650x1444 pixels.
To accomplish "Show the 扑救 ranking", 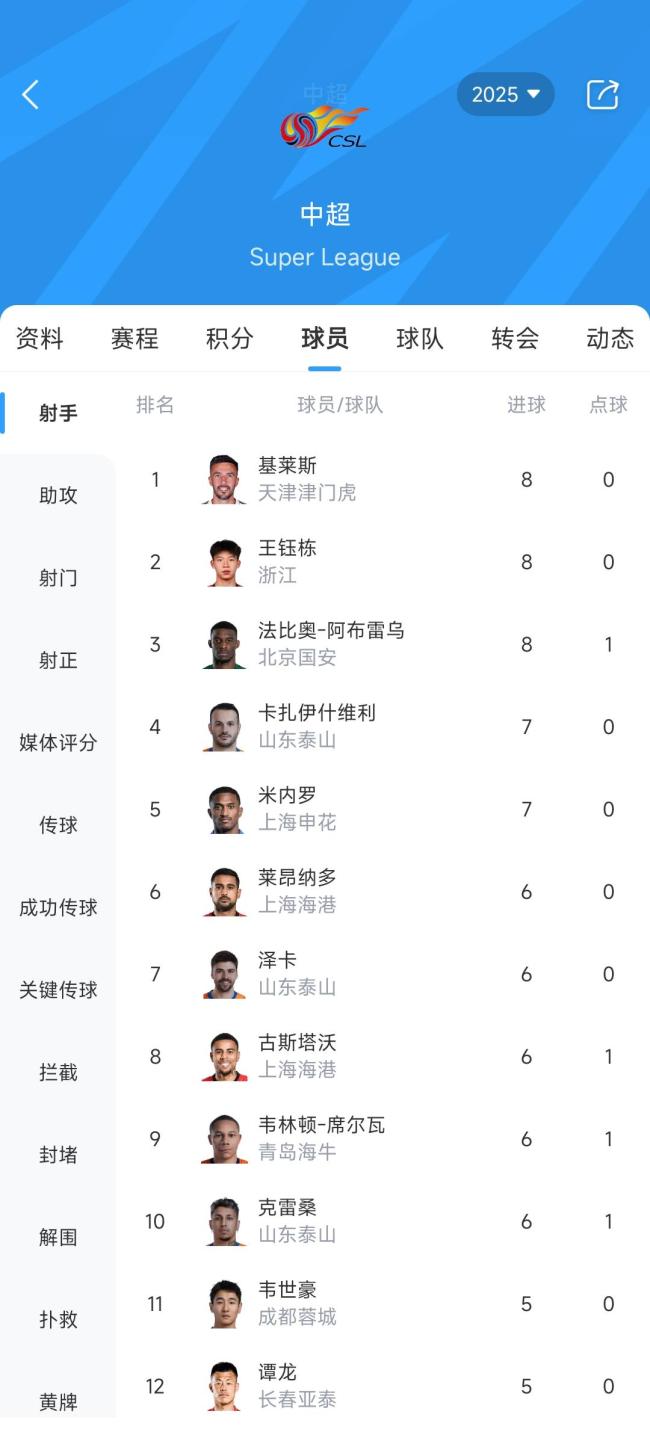I will click(58, 1320).
